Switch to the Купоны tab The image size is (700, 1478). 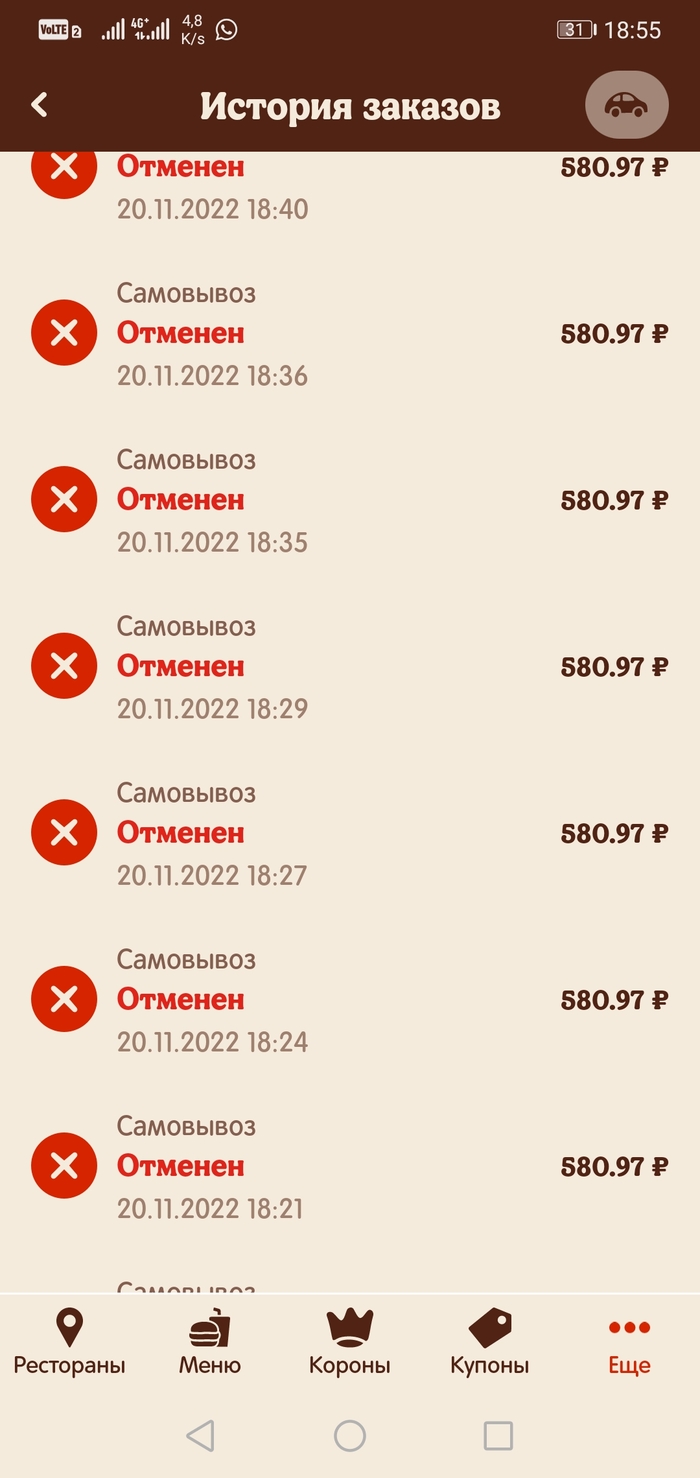pos(489,1343)
